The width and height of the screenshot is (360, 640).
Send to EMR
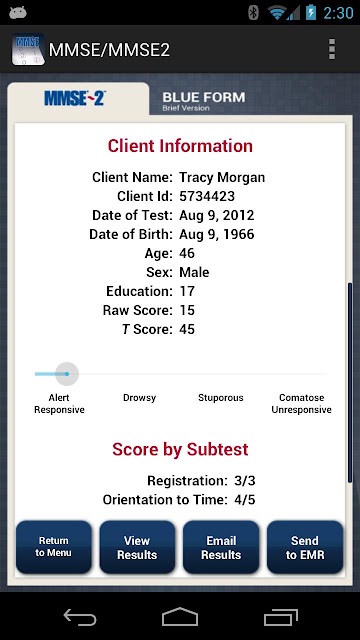click(x=305, y=547)
